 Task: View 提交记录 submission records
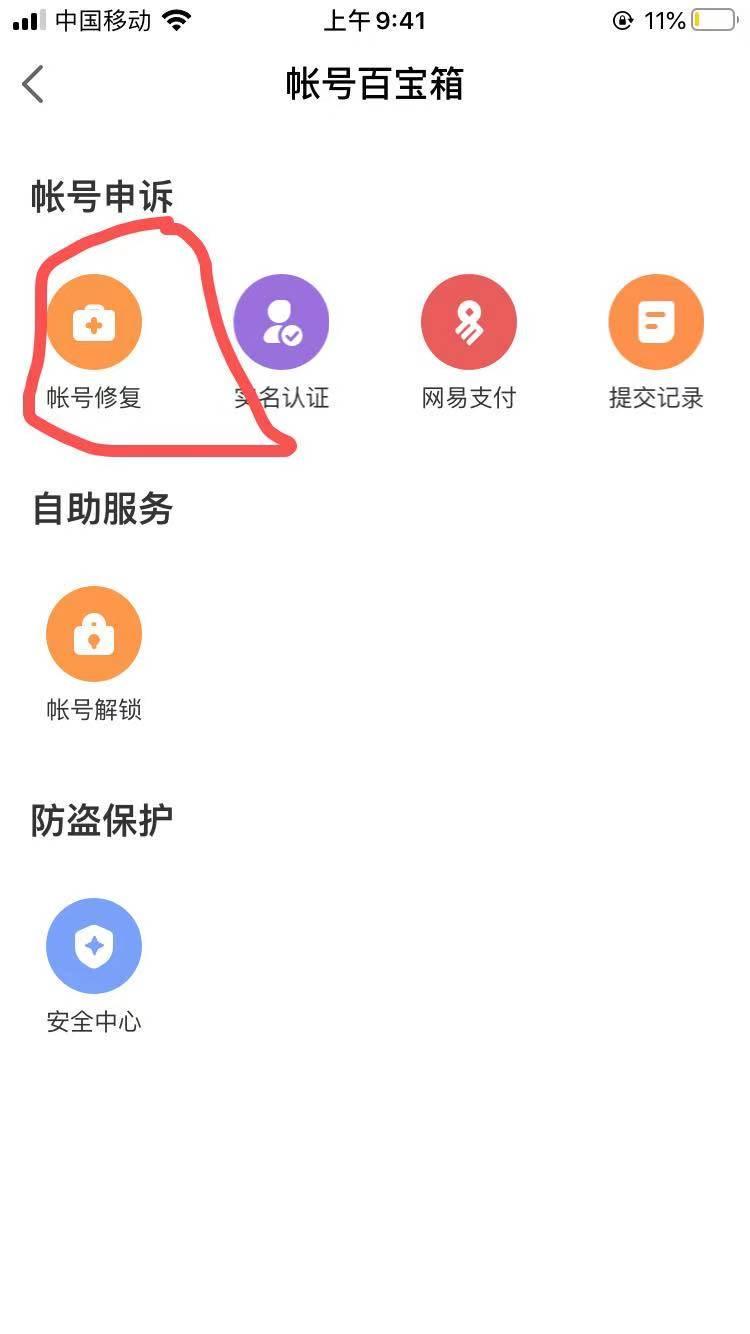click(x=656, y=323)
